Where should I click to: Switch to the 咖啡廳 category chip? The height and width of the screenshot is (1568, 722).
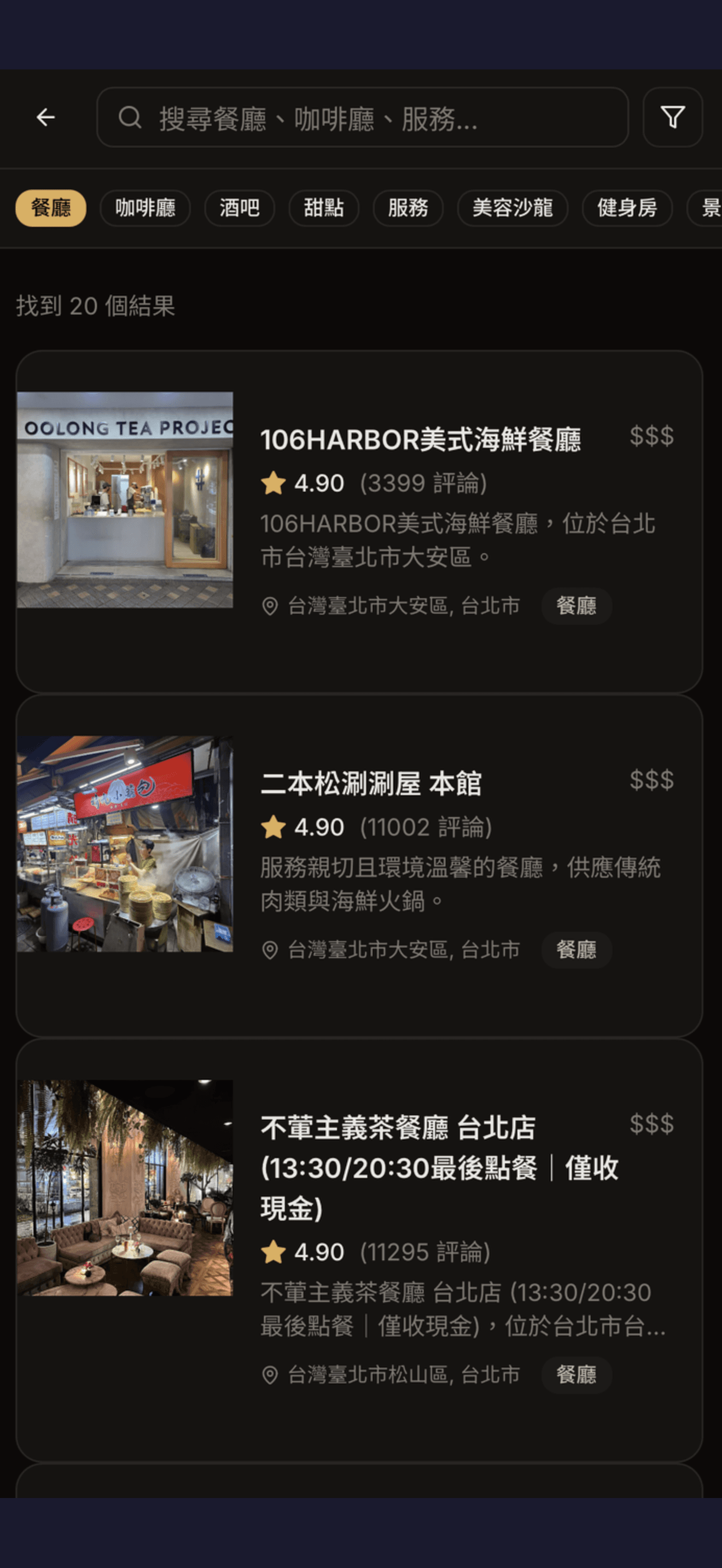(145, 208)
